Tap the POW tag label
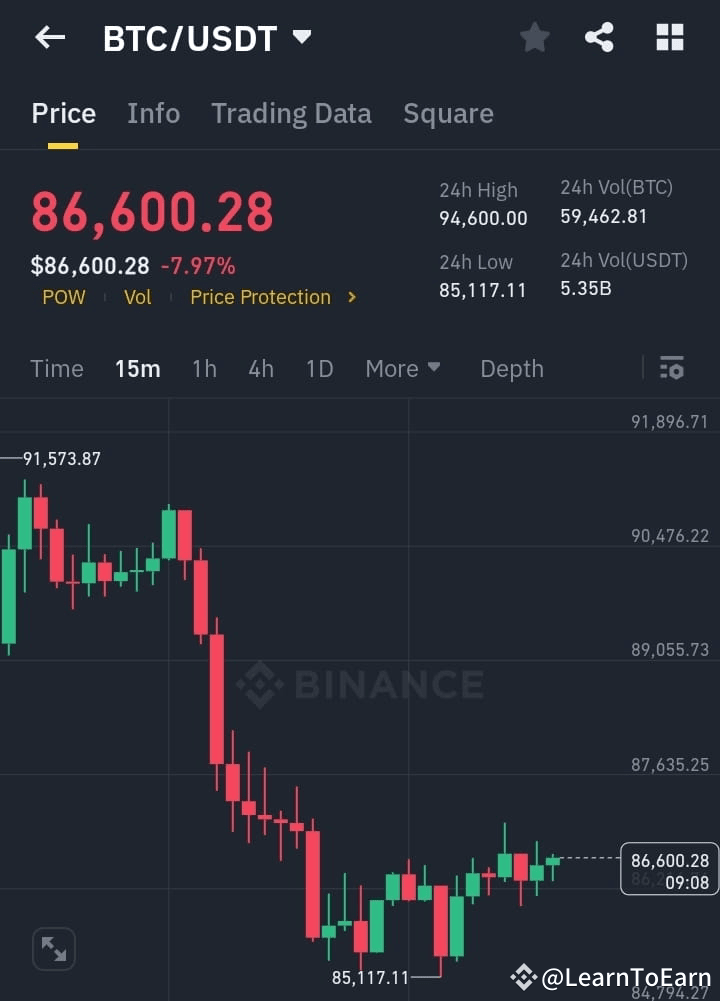The image size is (720, 1001). click(x=63, y=297)
